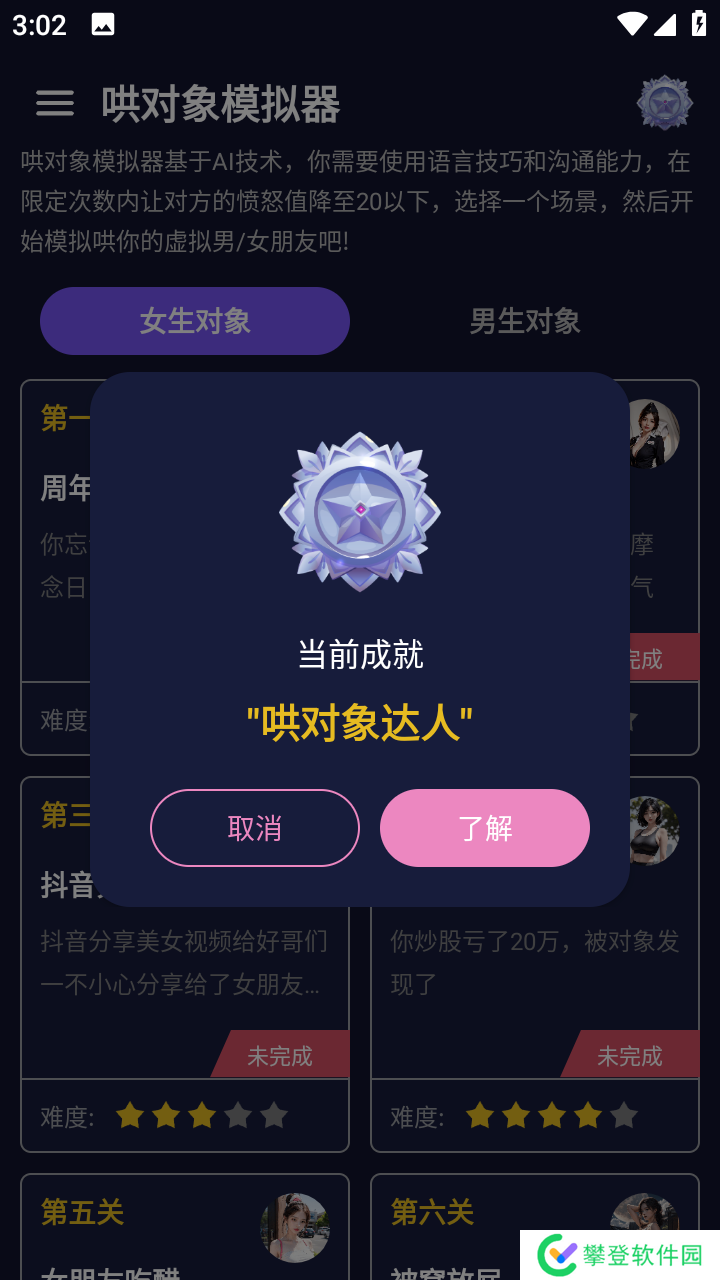Tap 取消 to cancel the dialog

click(x=254, y=828)
